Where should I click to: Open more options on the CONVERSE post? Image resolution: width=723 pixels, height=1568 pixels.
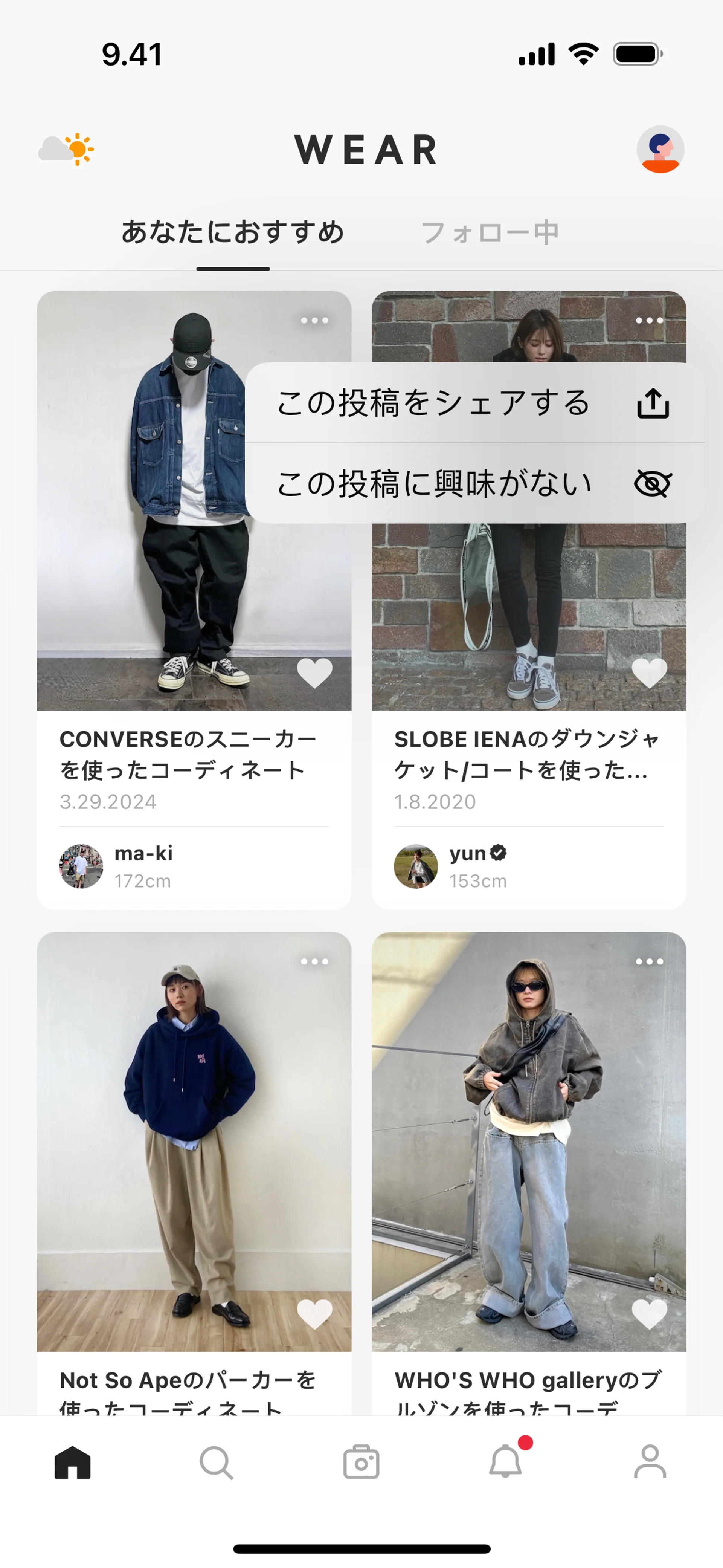(314, 321)
